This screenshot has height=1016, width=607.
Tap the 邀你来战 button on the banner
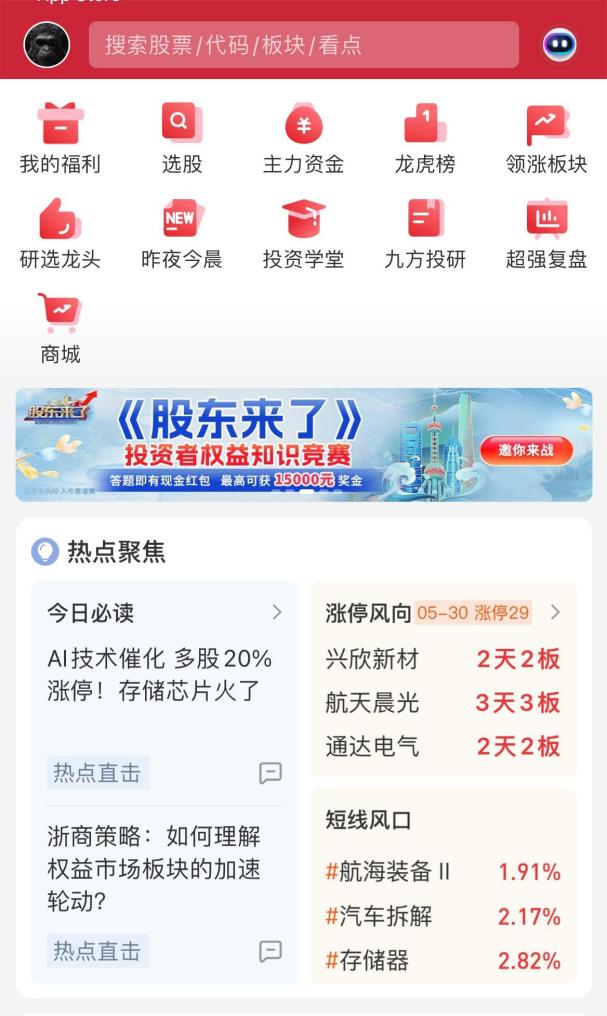click(x=526, y=450)
